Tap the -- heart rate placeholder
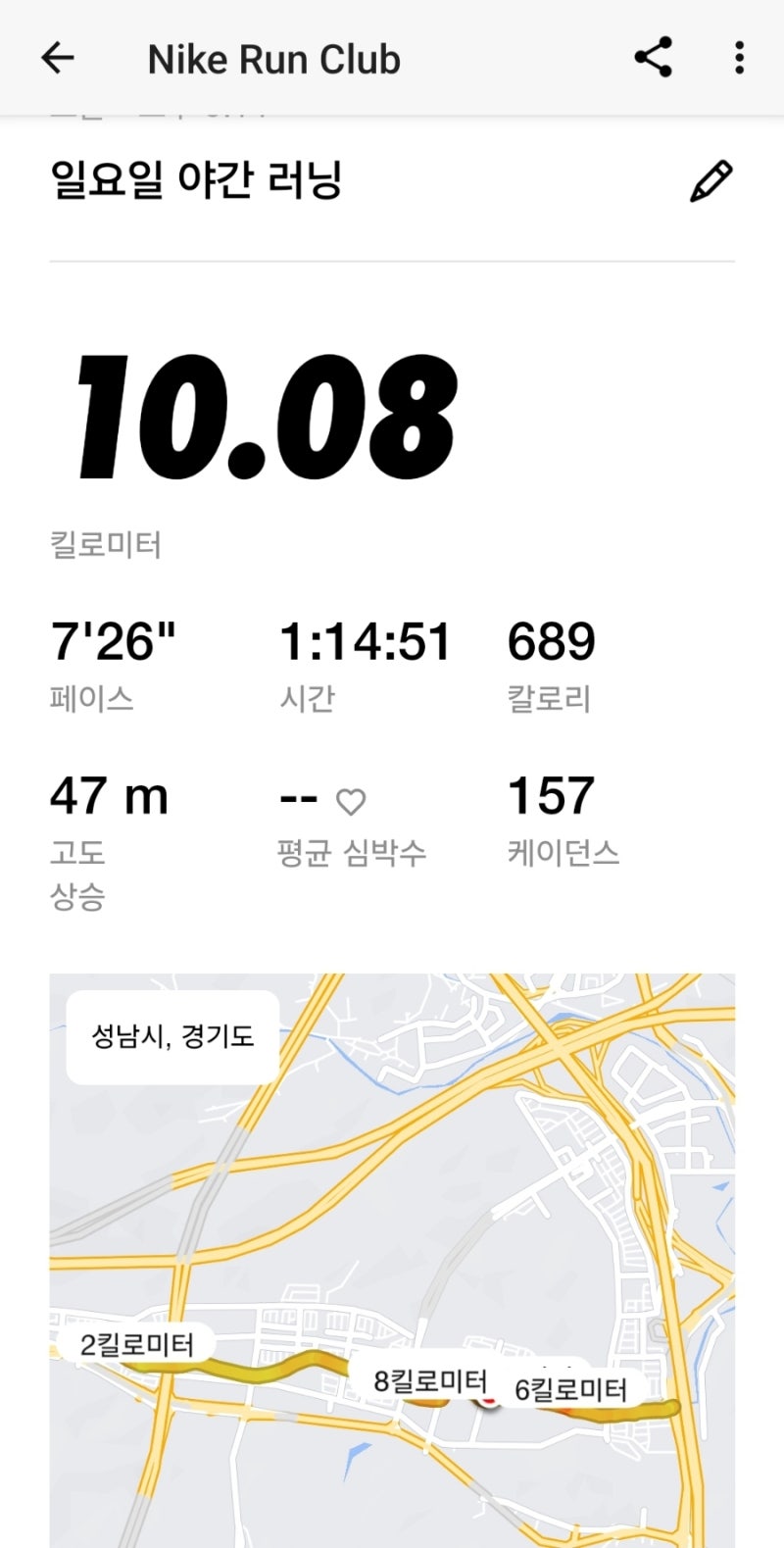 [x=299, y=796]
